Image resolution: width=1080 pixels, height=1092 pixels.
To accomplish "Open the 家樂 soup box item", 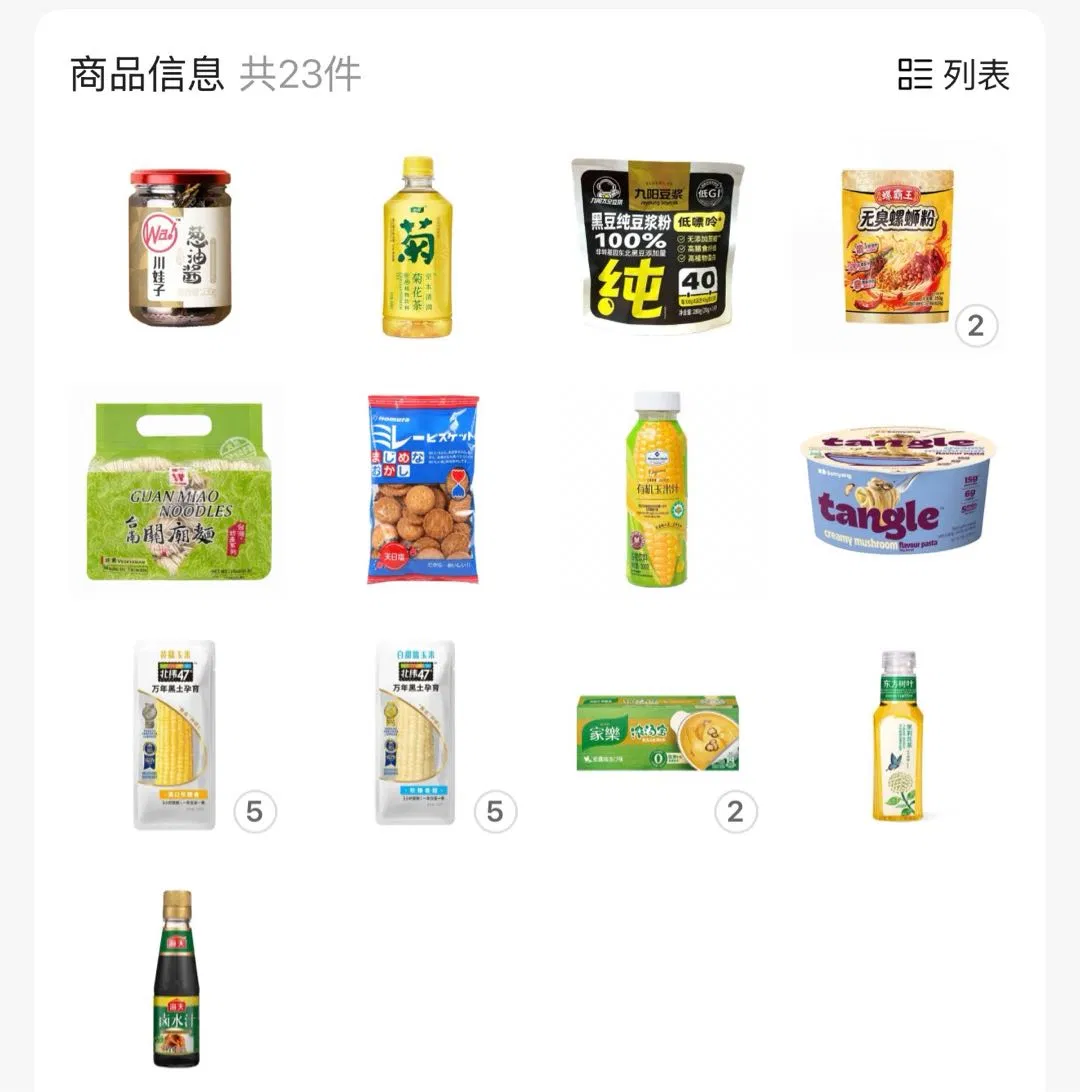I will [x=657, y=733].
